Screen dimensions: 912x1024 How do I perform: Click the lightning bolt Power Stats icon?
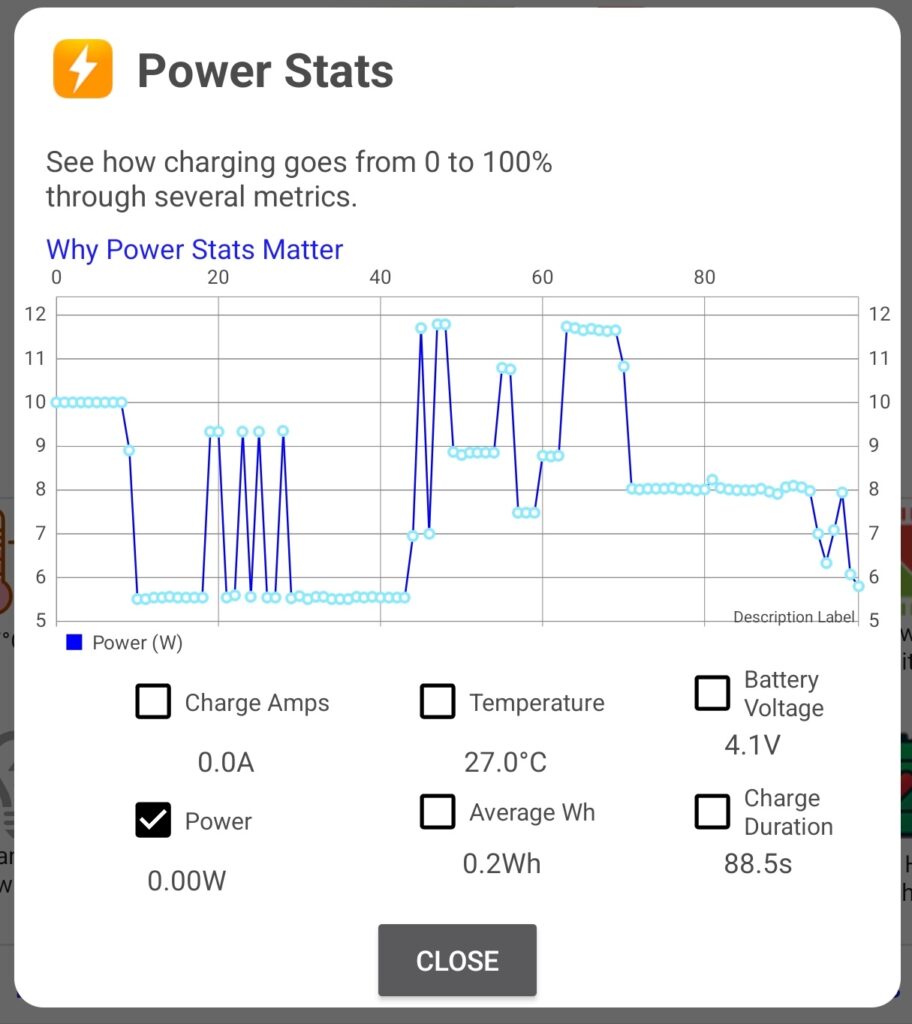point(82,70)
